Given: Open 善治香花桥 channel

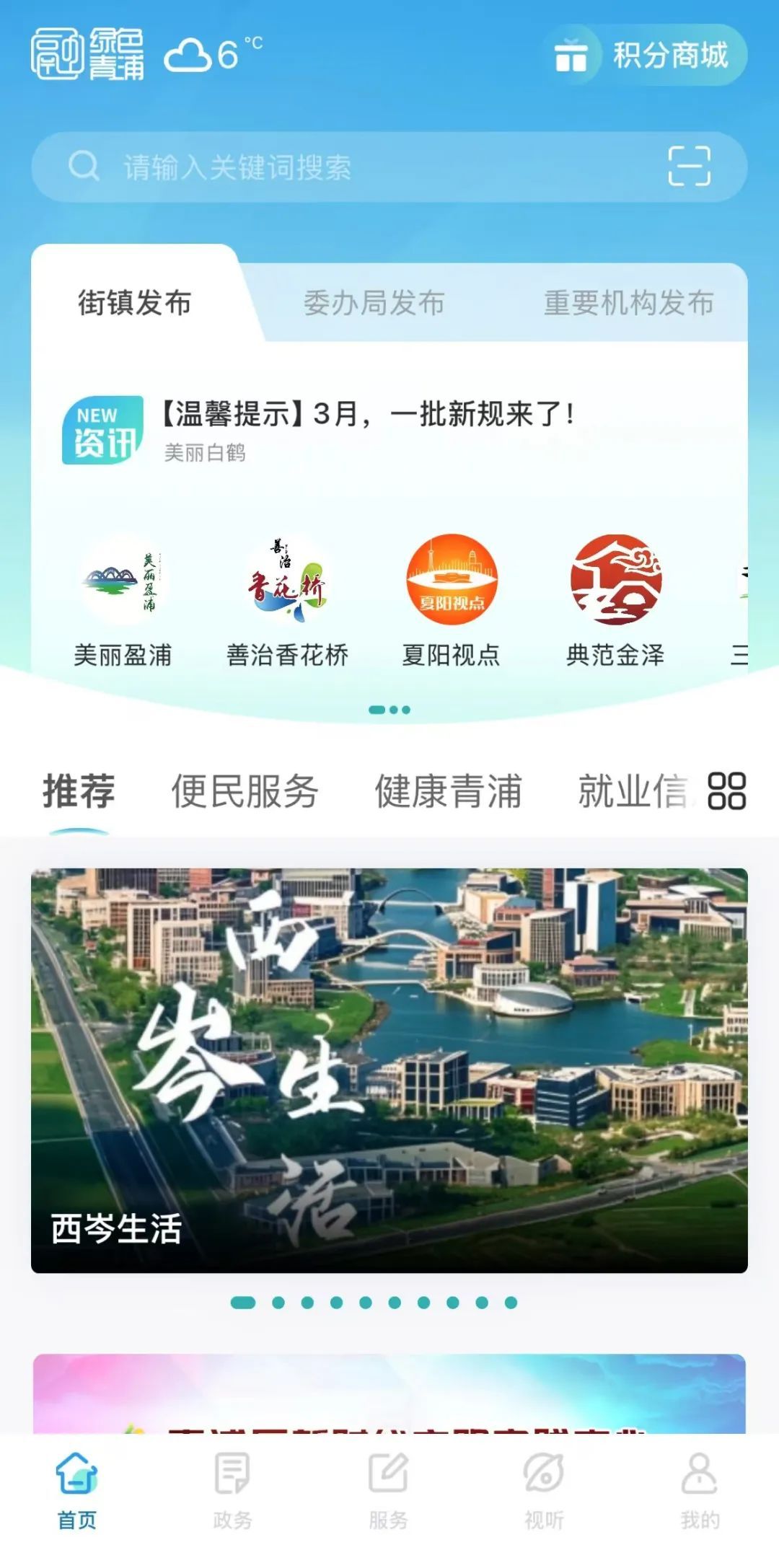Looking at the screenshot, I should (x=287, y=600).
